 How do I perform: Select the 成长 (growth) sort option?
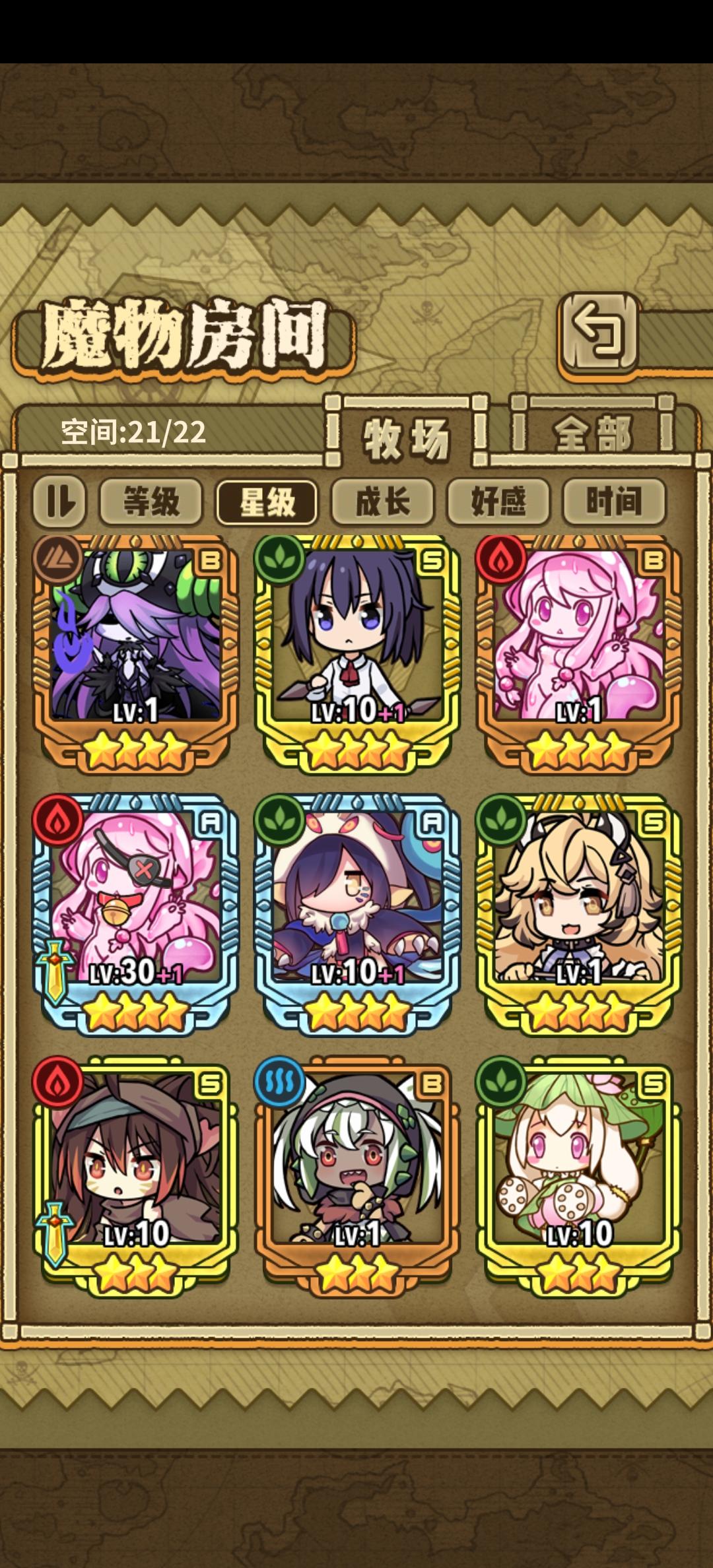383,502
